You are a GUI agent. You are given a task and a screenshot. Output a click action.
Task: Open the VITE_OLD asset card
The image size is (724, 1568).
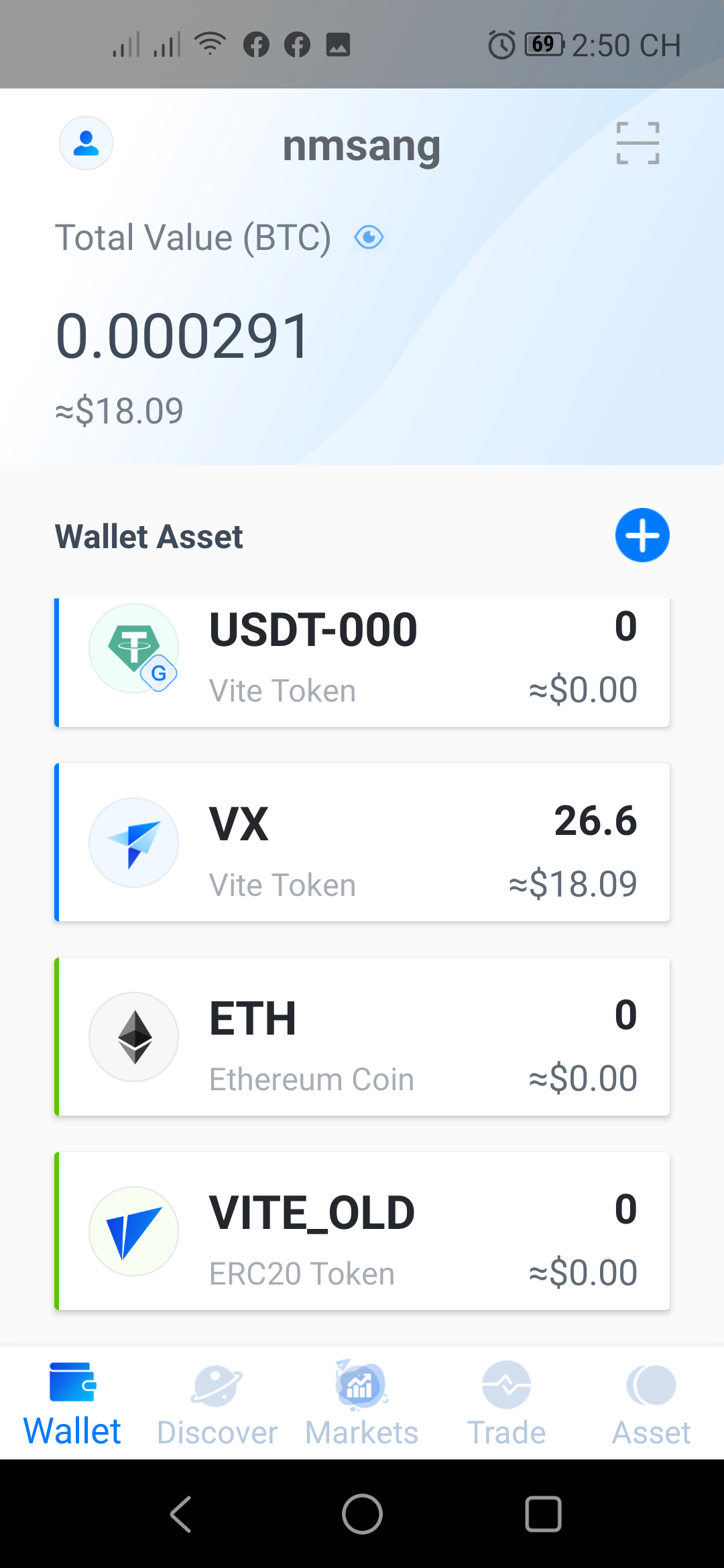362,1231
